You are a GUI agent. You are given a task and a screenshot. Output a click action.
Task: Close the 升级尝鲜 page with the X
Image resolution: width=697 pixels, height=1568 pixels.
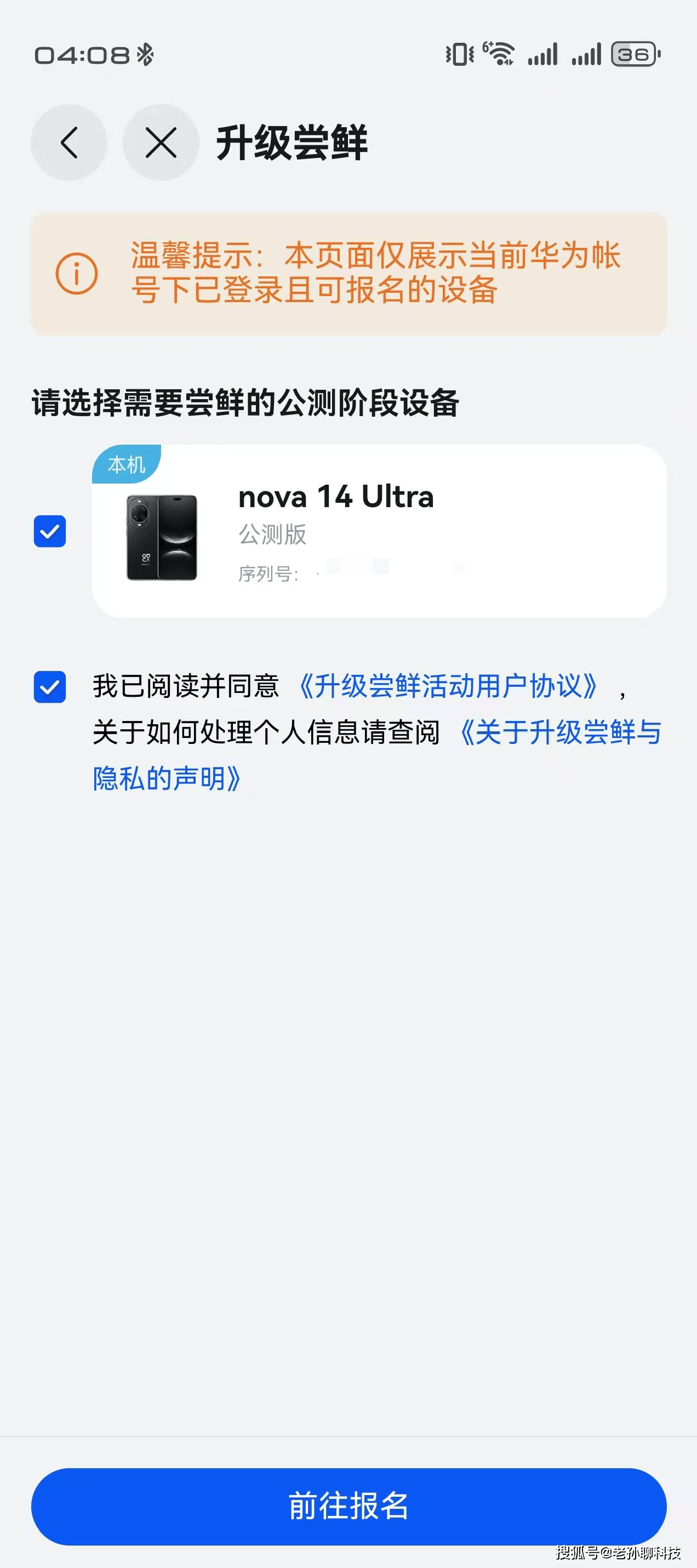coord(161,143)
